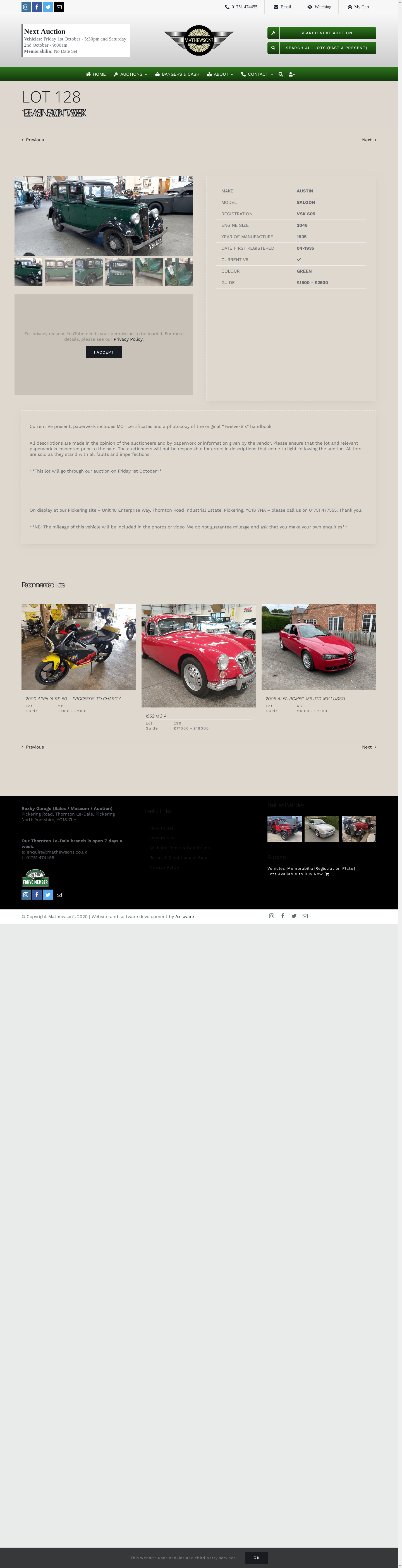Accept YouTube loading with I Accept
This screenshot has width=402, height=1568.
pyautogui.click(x=103, y=352)
